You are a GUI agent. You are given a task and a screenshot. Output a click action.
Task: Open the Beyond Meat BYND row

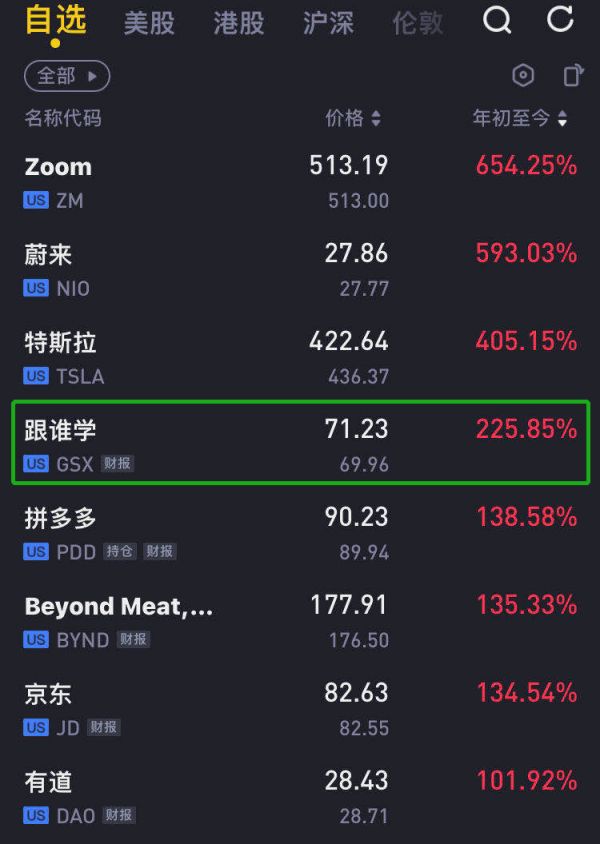point(300,620)
